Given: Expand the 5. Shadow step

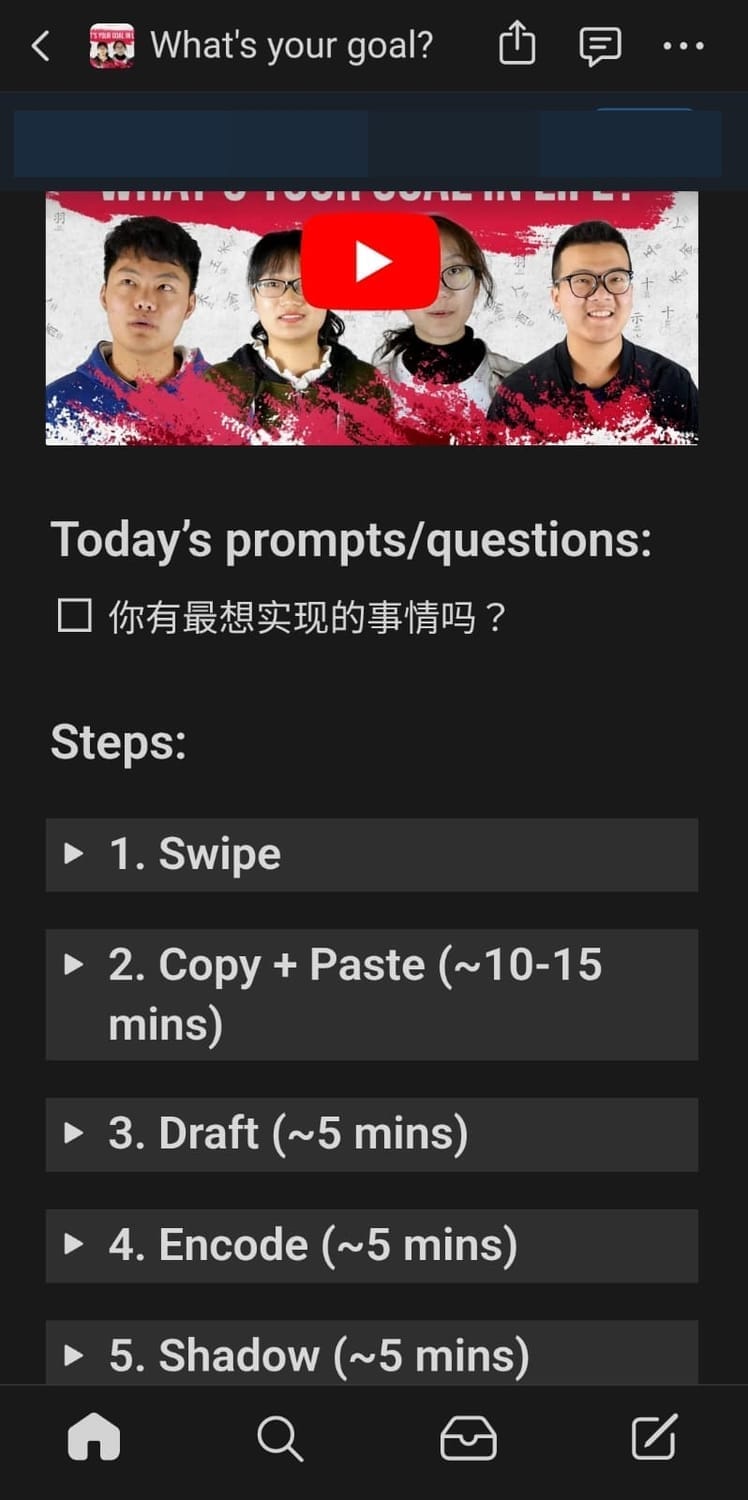Looking at the screenshot, I should point(73,1356).
